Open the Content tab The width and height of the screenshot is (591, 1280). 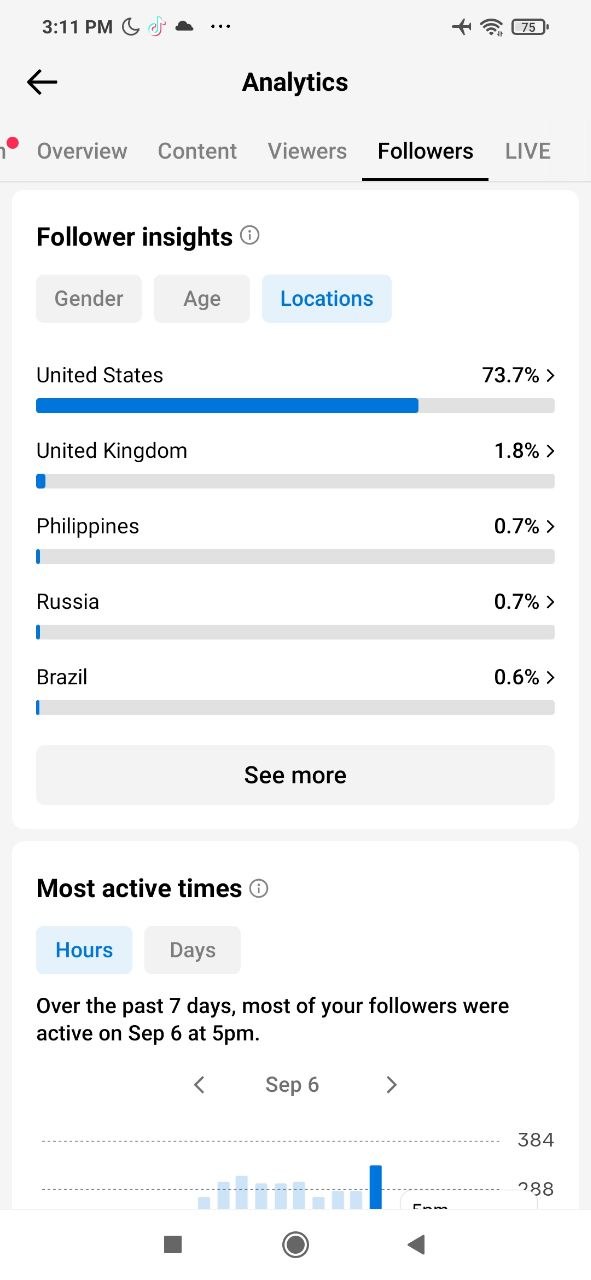(197, 151)
